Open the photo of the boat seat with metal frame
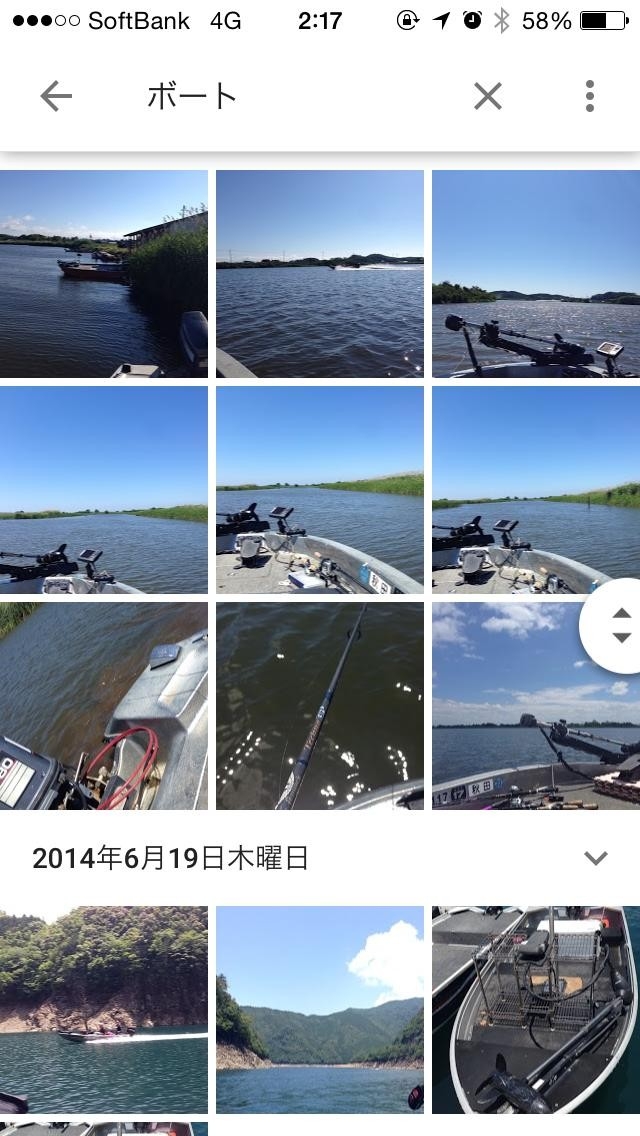The height and width of the screenshot is (1136, 640). click(x=536, y=1009)
